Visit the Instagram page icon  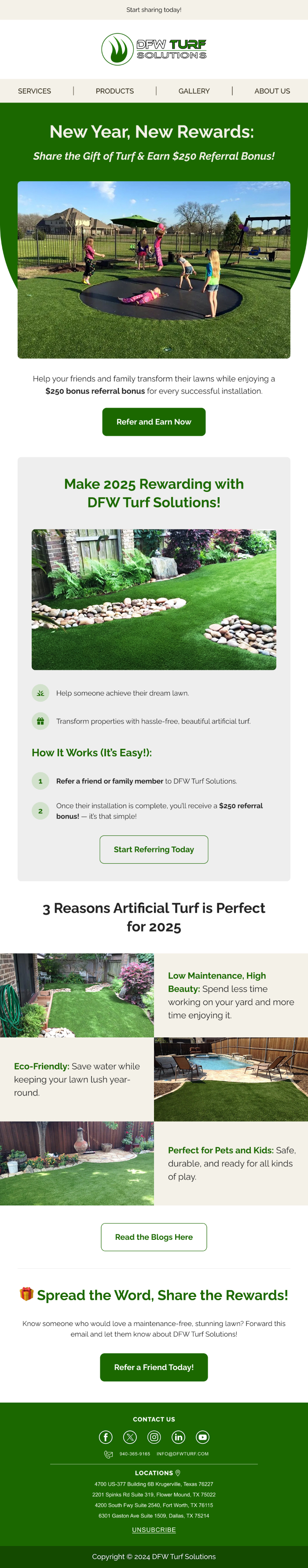pyautogui.click(x=154, y=1437)
